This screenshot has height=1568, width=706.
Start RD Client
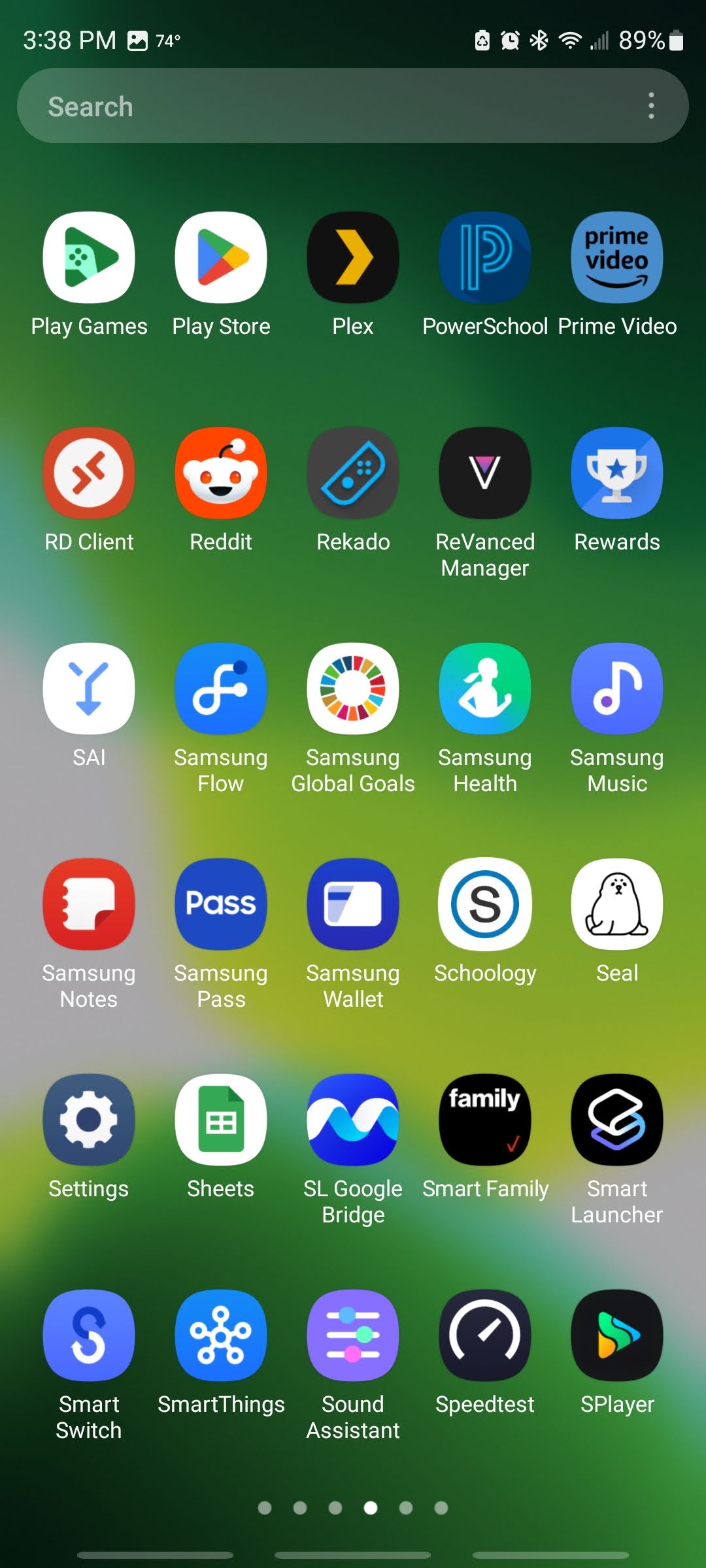coord(89,474)
